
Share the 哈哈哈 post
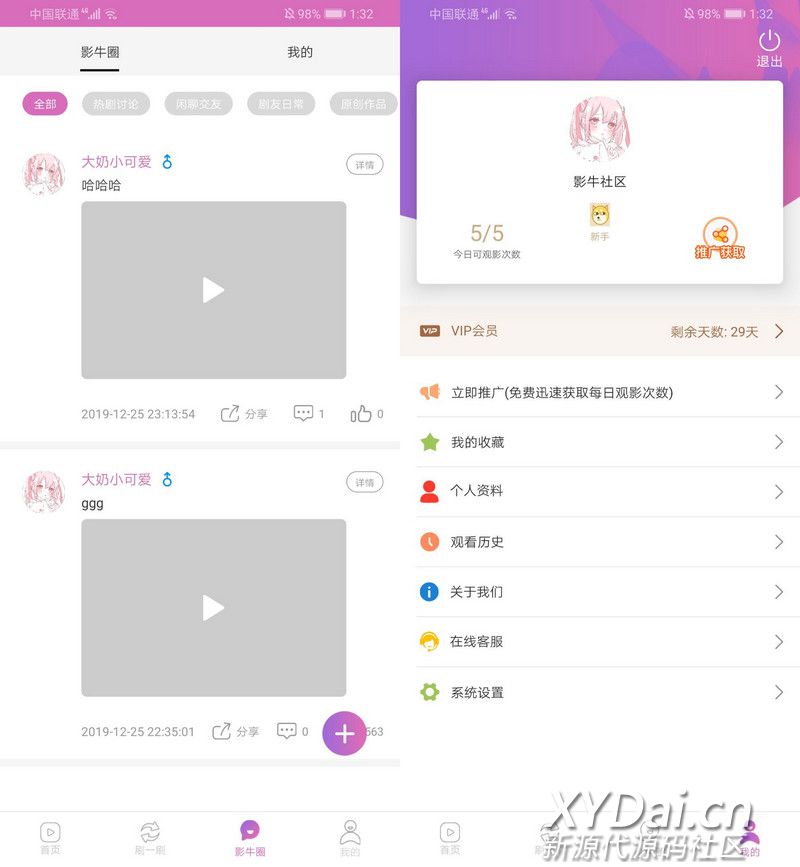click(244, 414)
